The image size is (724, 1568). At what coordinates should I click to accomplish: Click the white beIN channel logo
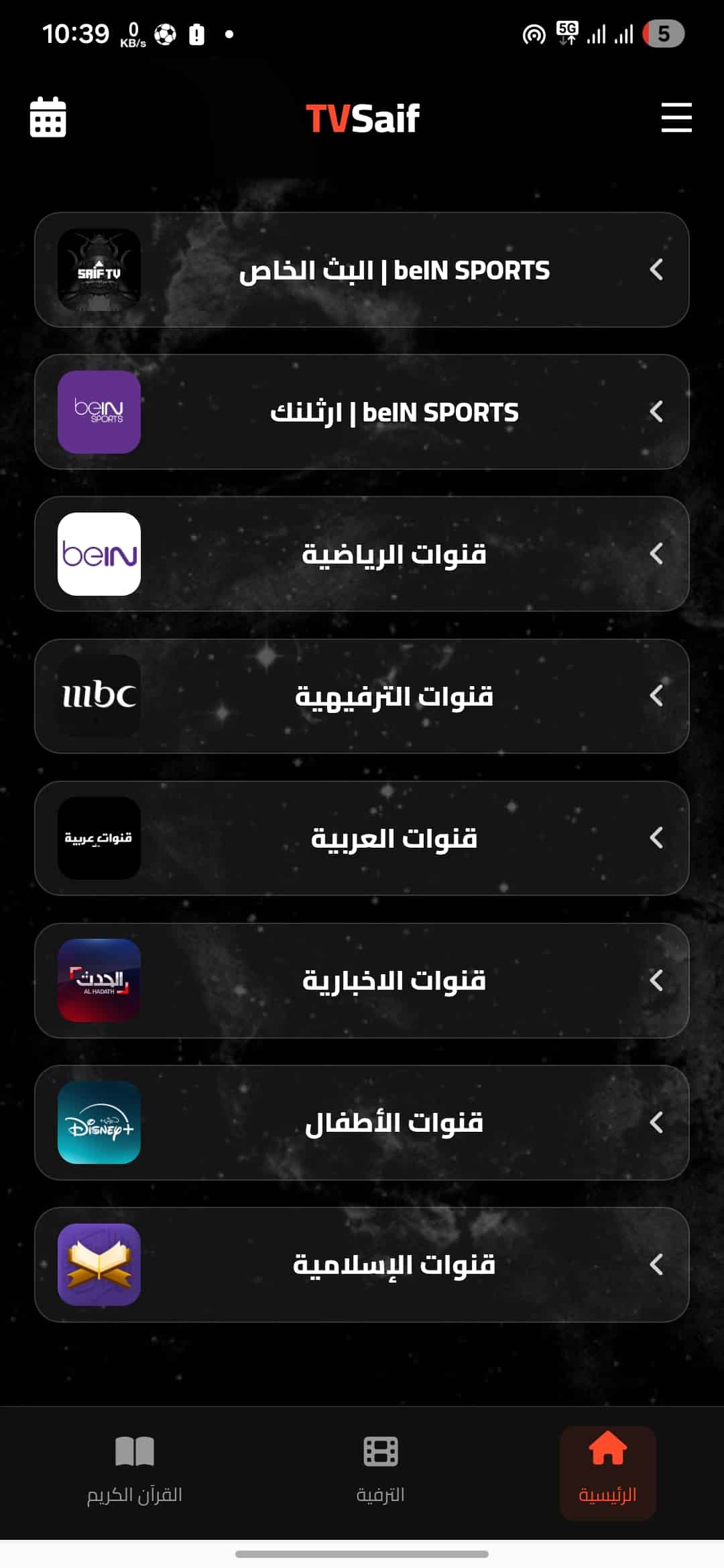(x=99, y=554)
